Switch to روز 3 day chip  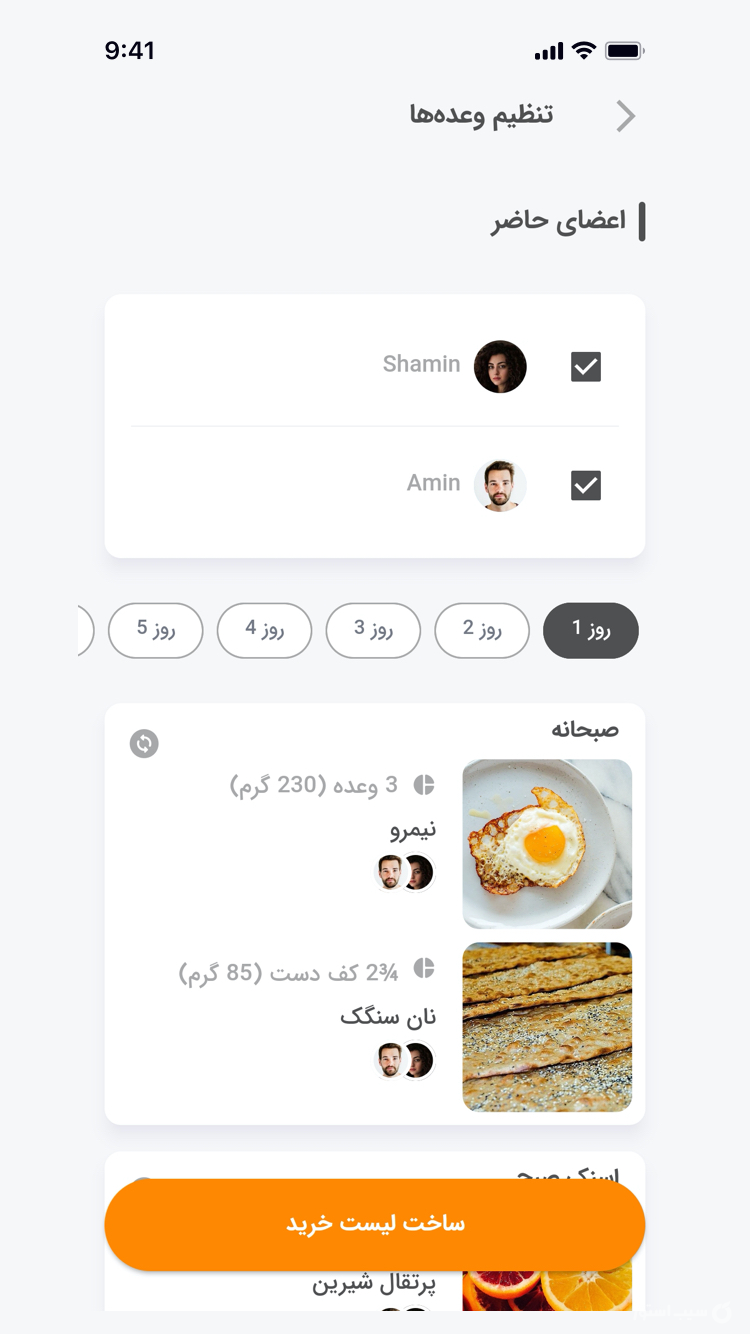coord(373,630)
